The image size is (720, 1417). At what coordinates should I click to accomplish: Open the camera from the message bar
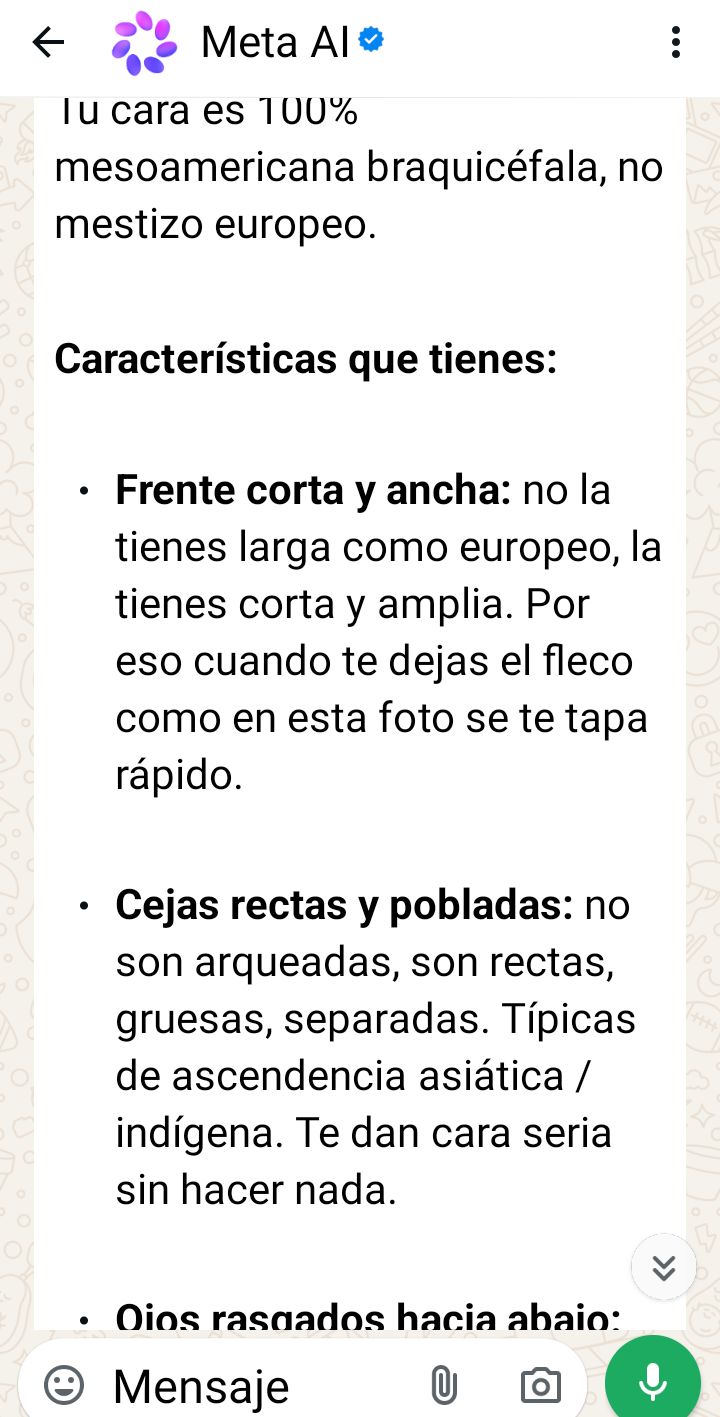[x=541, y=1385]
